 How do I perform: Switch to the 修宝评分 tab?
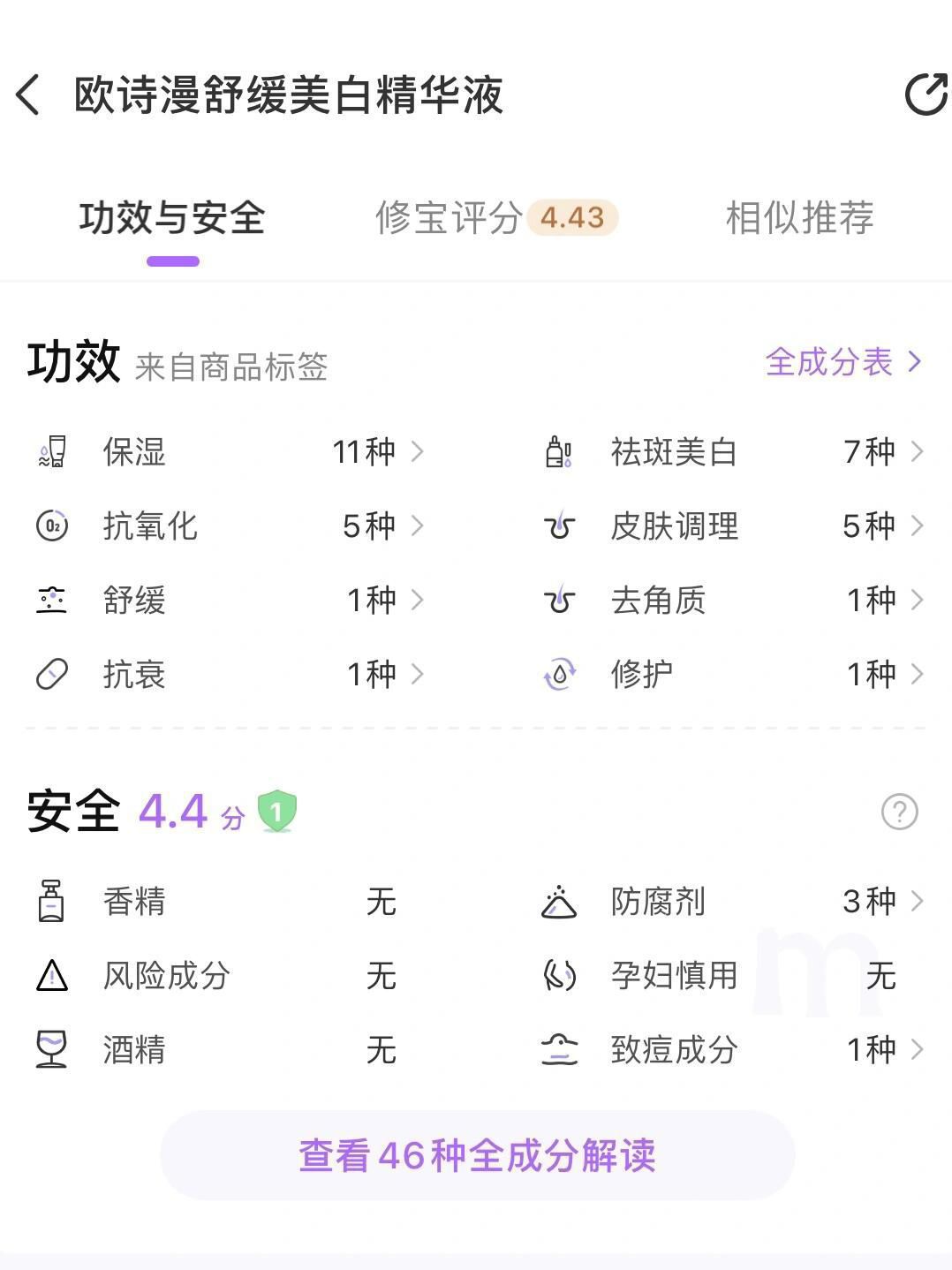point(495,217)
